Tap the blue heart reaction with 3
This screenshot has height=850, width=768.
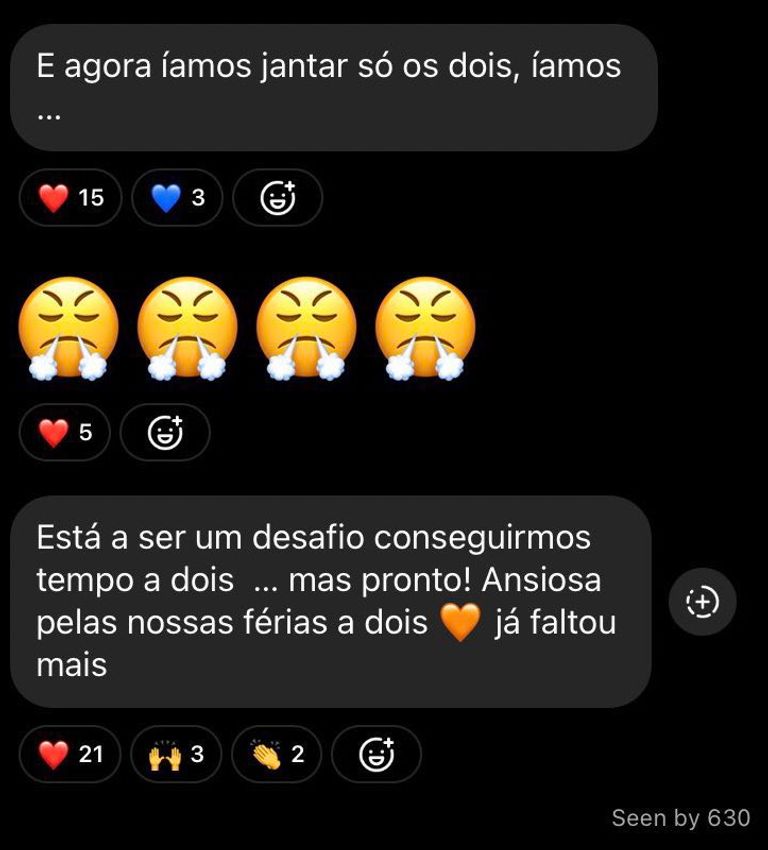click(x=177, y=198)
